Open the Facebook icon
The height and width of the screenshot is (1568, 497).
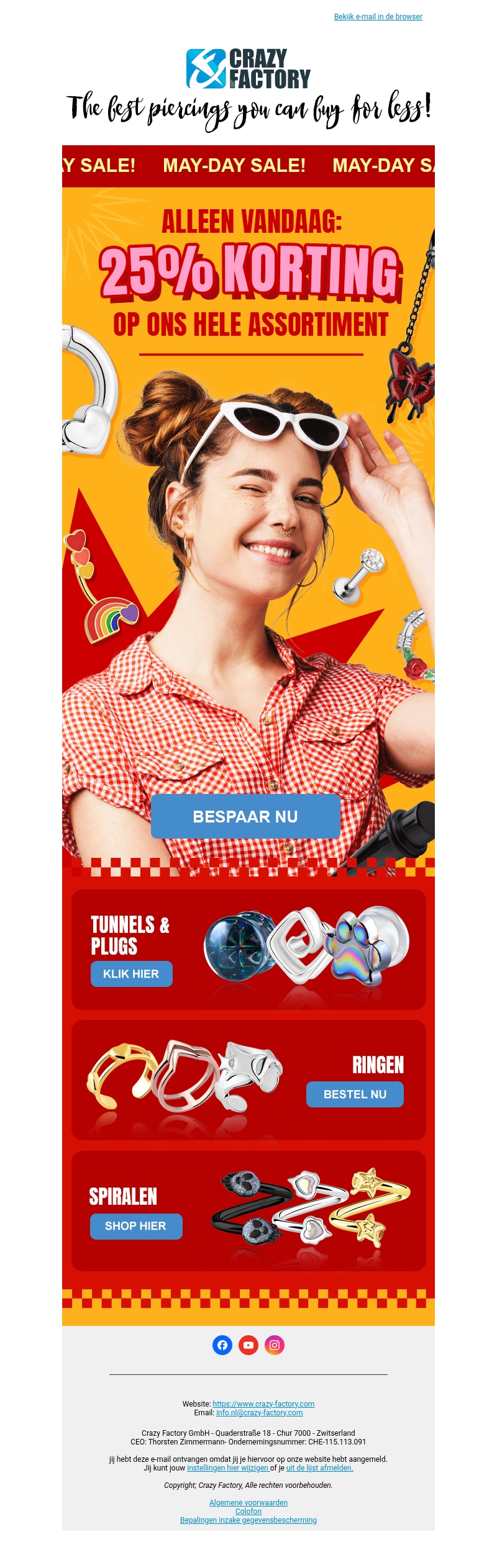tap(222, 1345)
